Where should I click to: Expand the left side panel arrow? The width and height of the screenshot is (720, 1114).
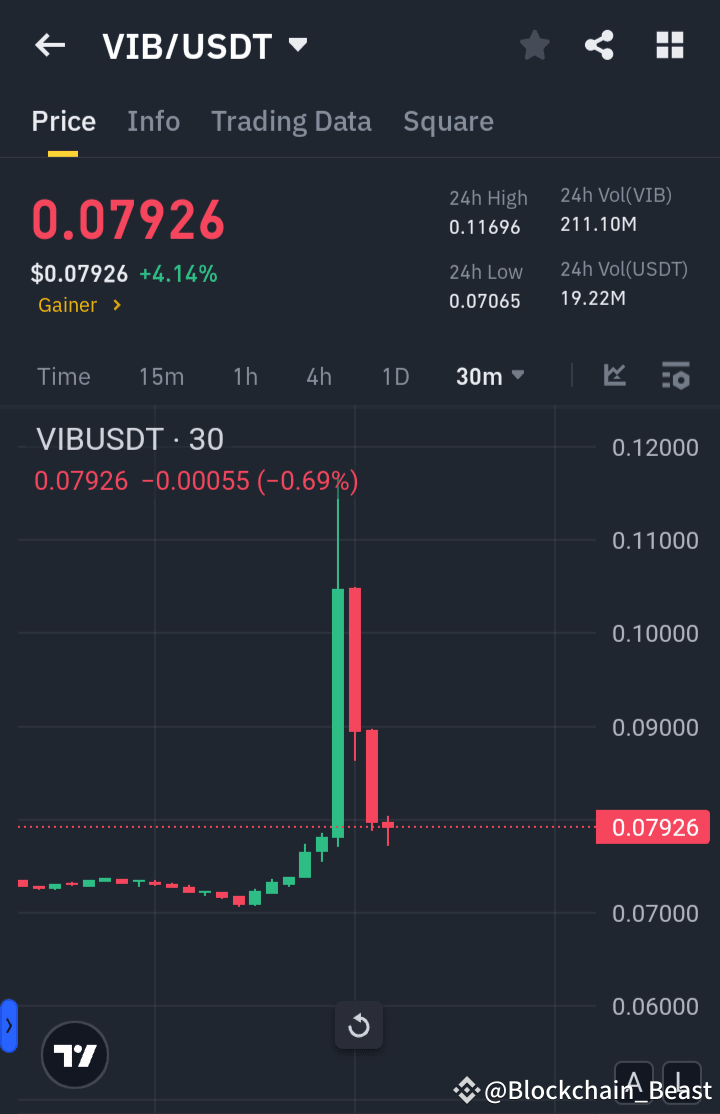point(10,1025)
